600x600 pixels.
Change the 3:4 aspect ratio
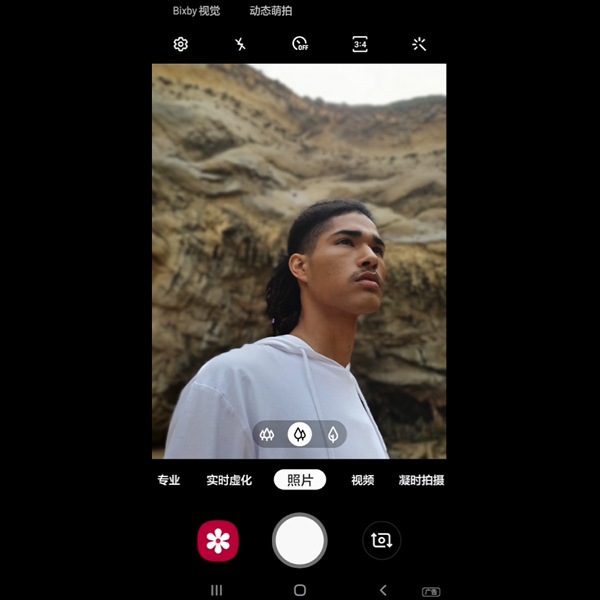click(x=360, y=44)
